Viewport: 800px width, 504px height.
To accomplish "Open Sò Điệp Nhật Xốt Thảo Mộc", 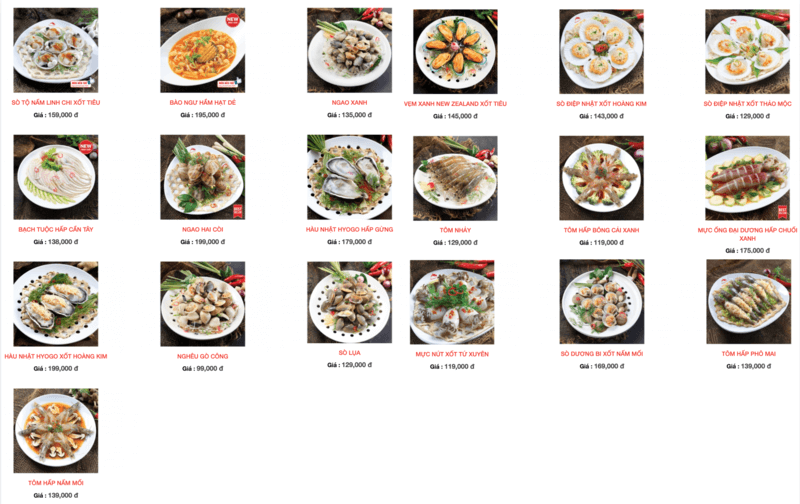I will (x=748, y=51).
